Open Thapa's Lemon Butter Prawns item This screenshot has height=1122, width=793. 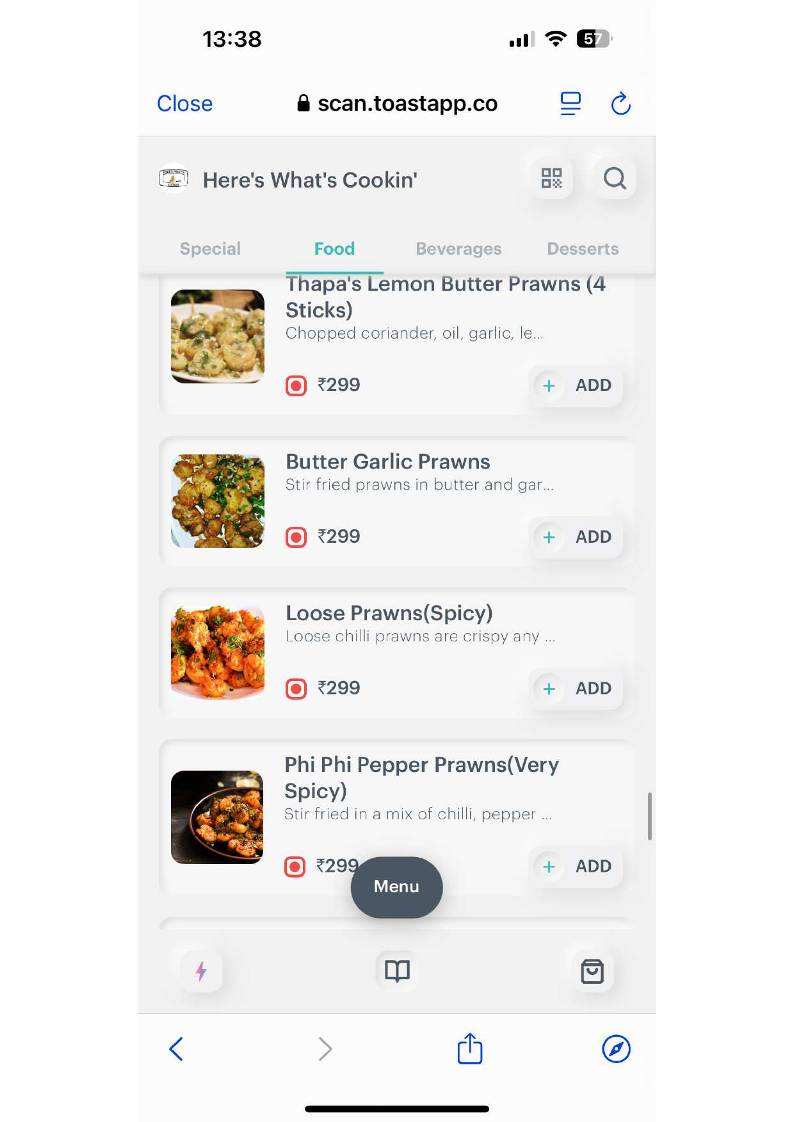(446, 297)
